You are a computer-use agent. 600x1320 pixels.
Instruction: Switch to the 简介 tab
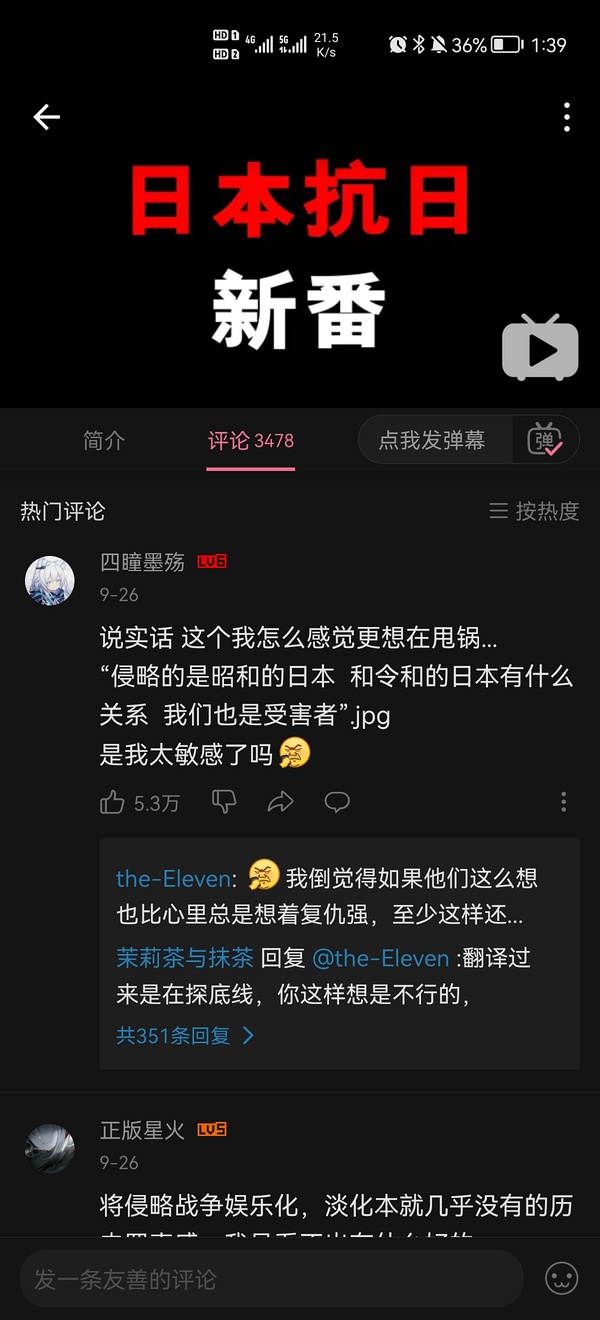point(104,440)
